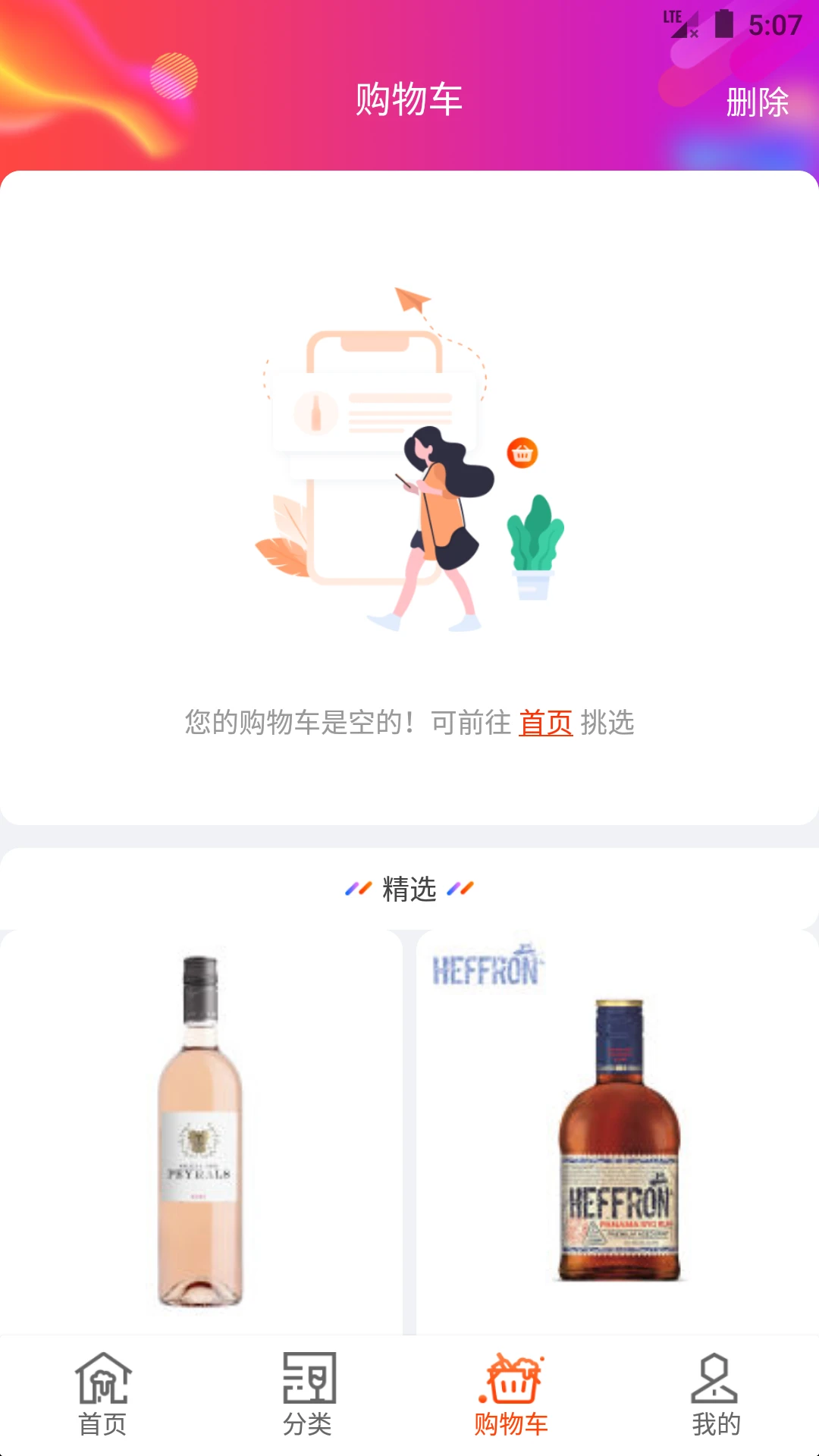The width and height of the screenshot is (819, 1456).
Task: Tap the 删除 button in header
Action: pos(757,102)
